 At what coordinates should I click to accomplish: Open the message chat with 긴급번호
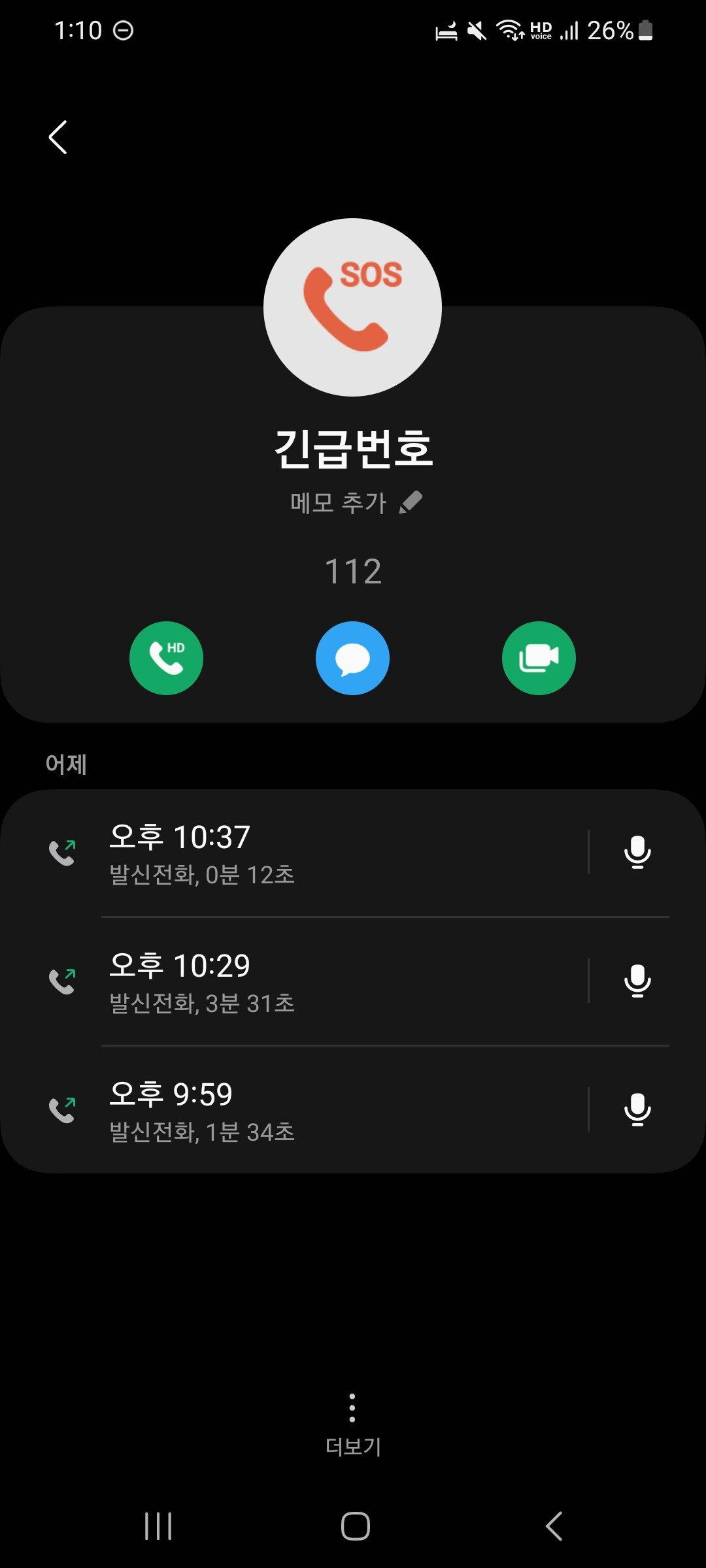pyautogui.click(x=352, y=658)
